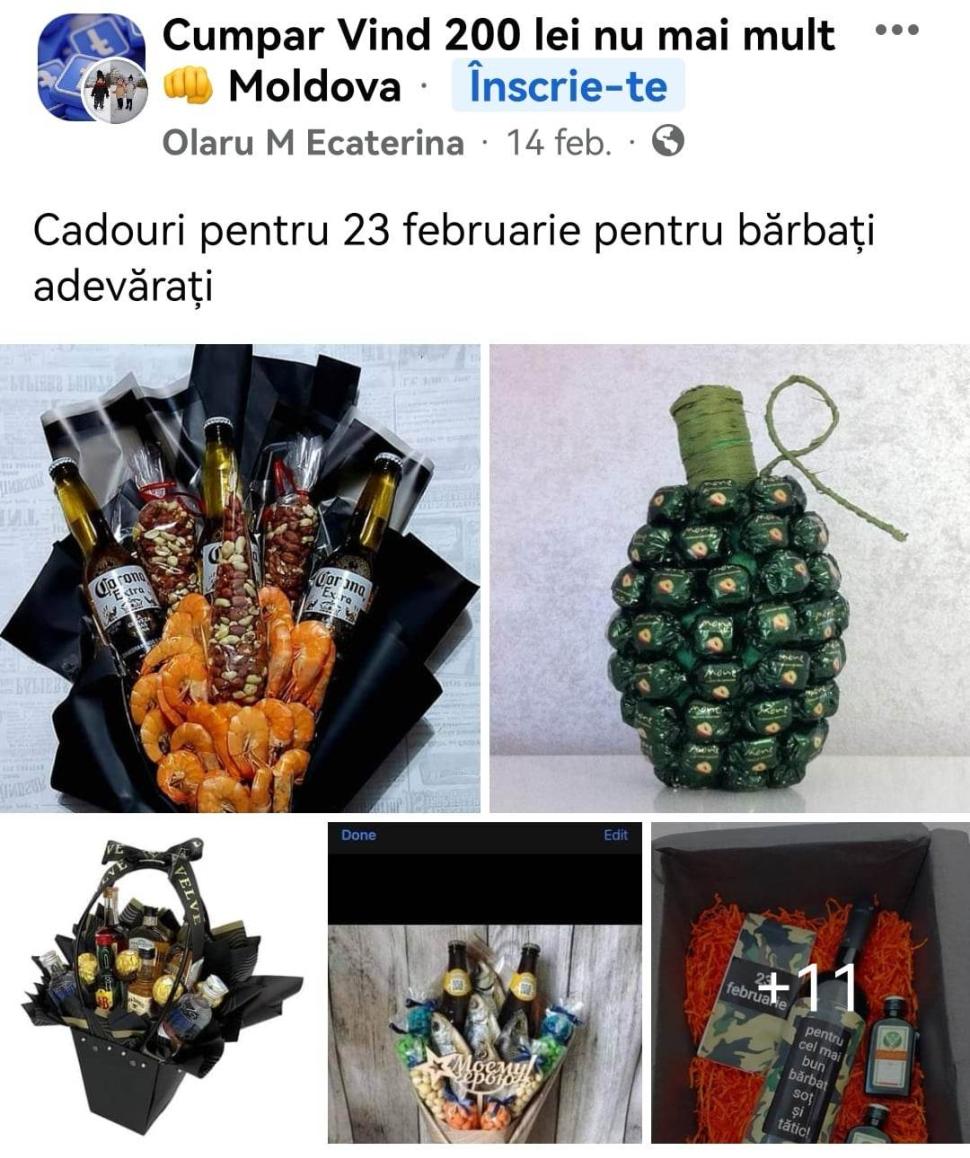Open the Corona beer and shrimp bouquet photo
This screenshot has height=1158, width=970.
click(x=240, y=578)
